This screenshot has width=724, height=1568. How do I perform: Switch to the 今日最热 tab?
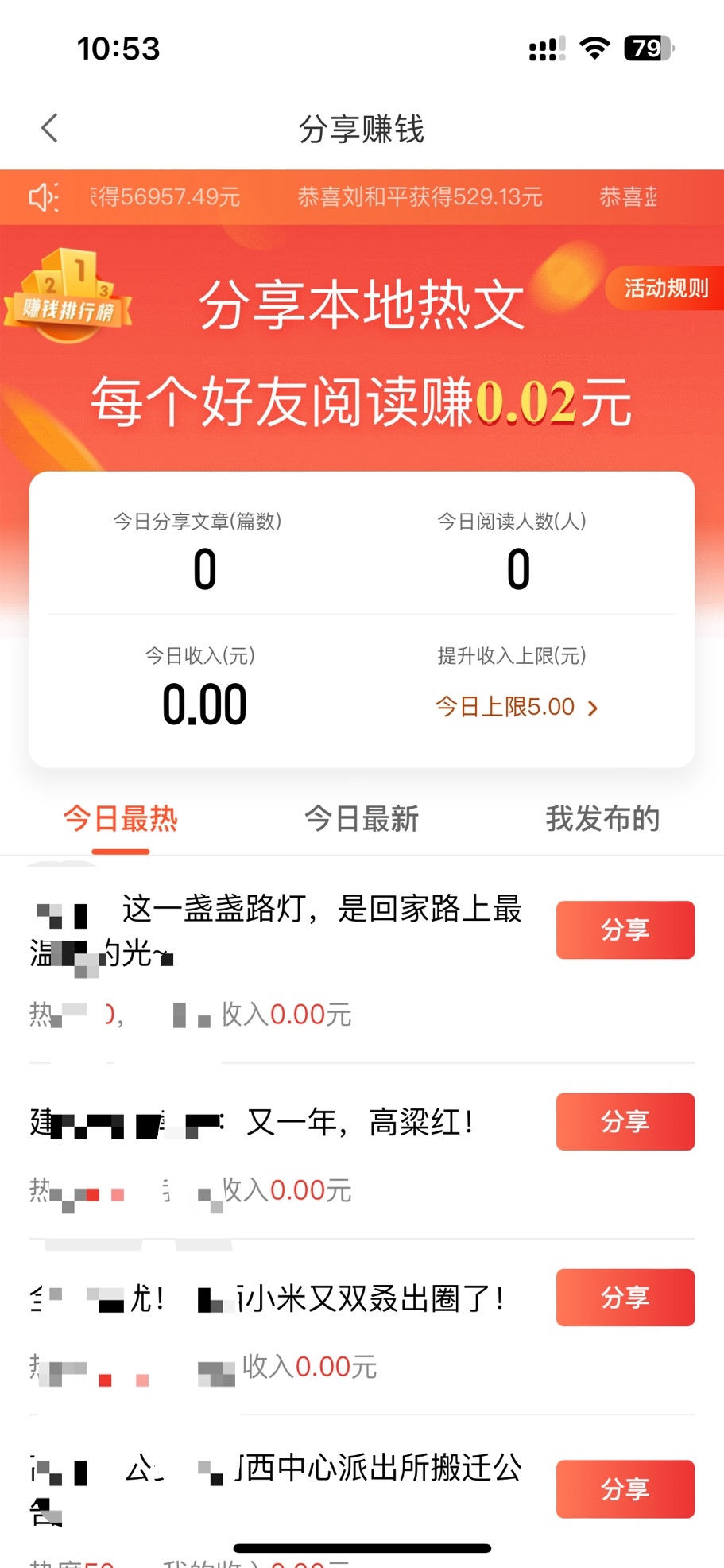pos(121,819)
